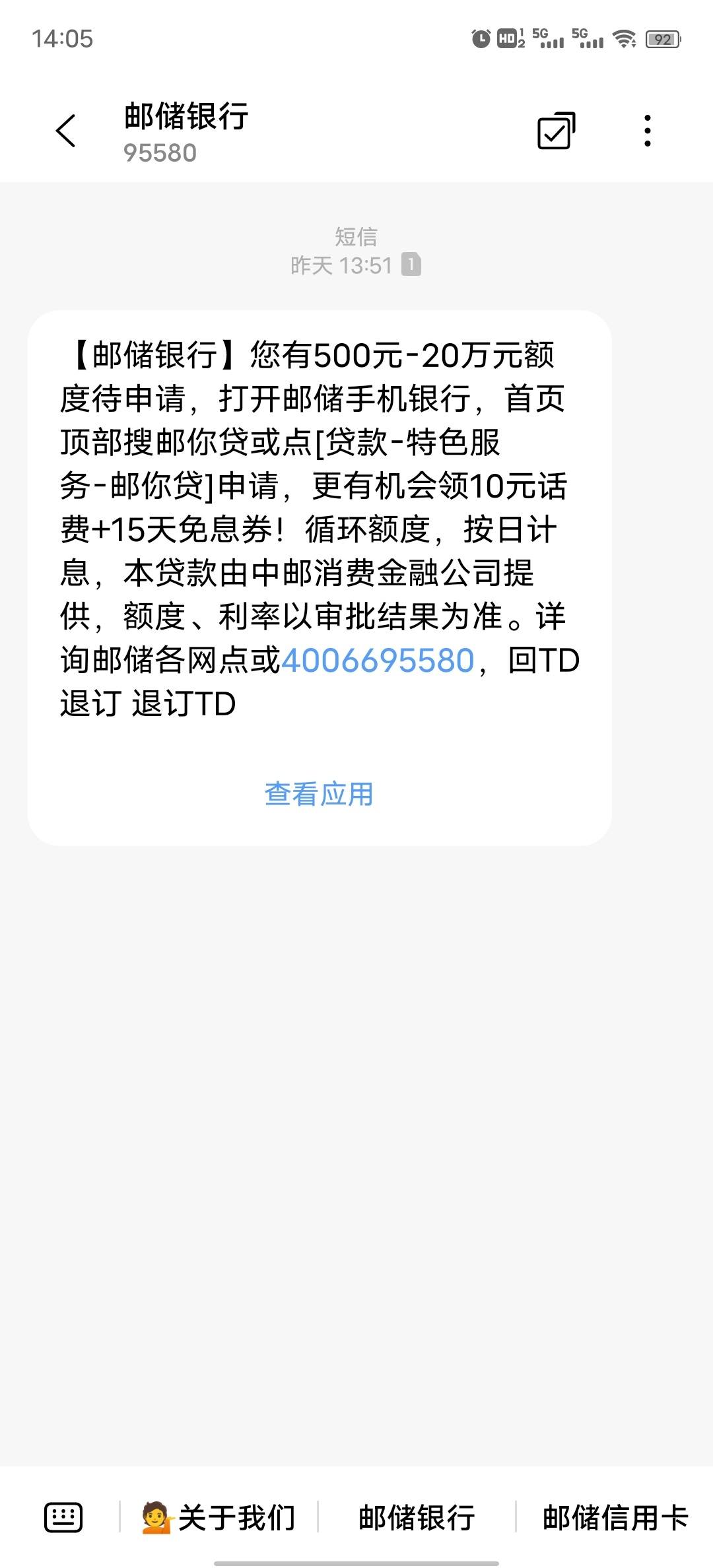This screenshot has width=713, height=1568.
Task: Go back to the message list
Action: (66, 131)
